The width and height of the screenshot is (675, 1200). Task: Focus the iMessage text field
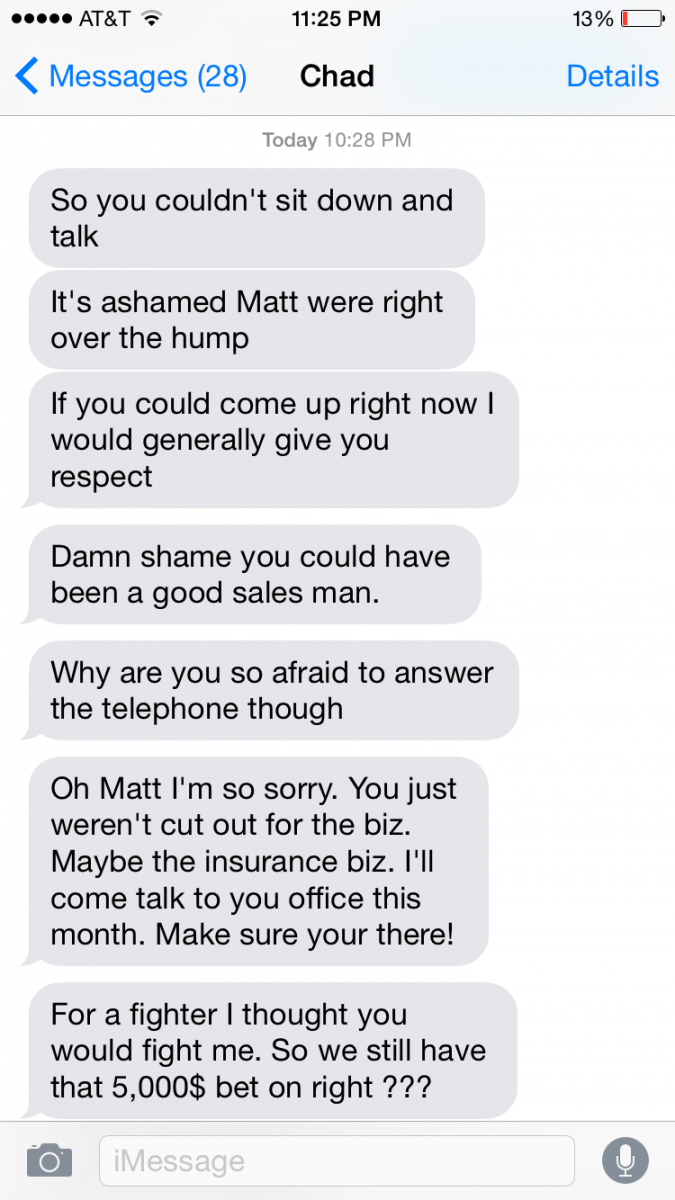click(336, 1161)
